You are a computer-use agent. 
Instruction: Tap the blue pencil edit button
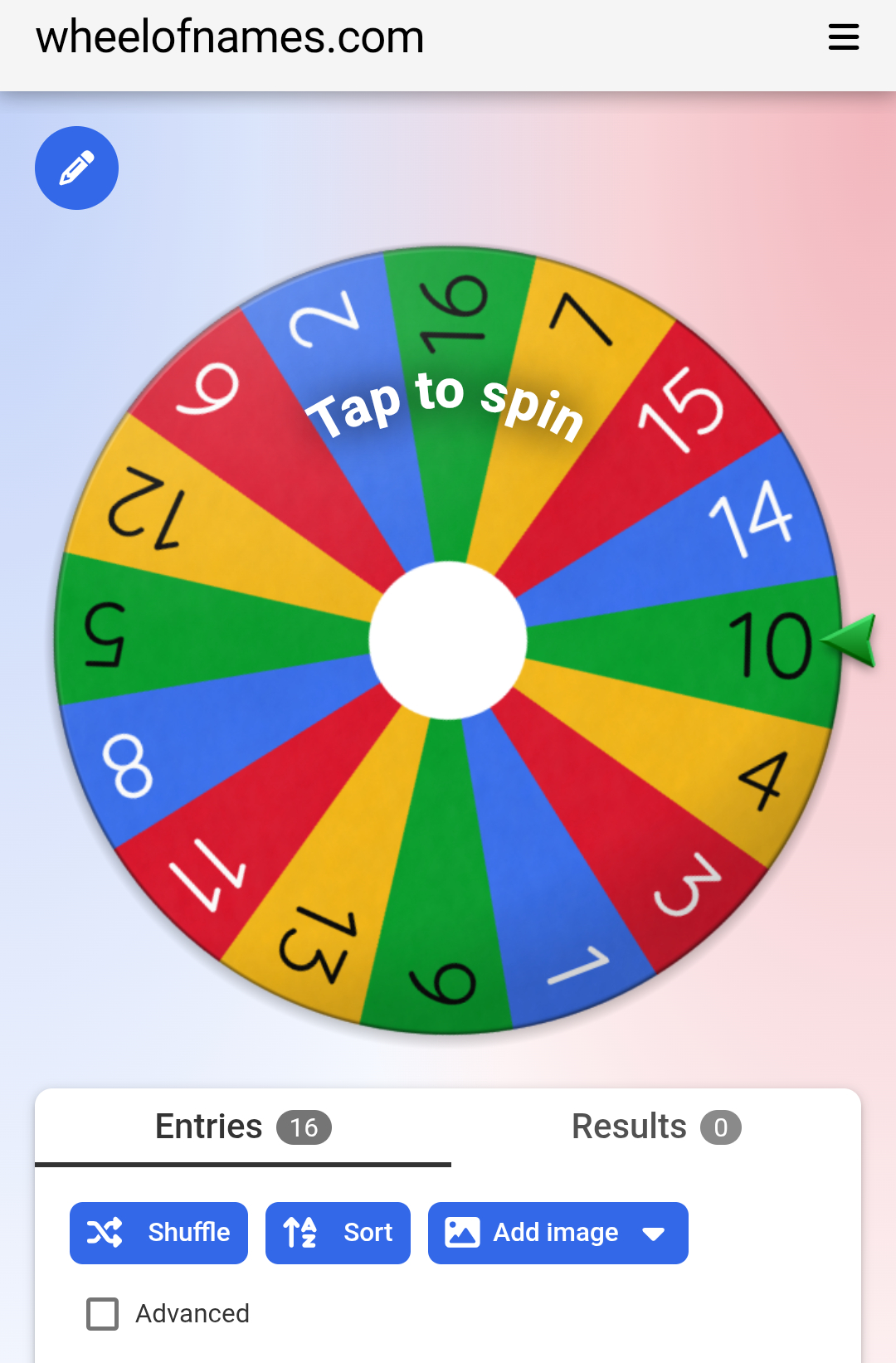click(x=76, y=168)
